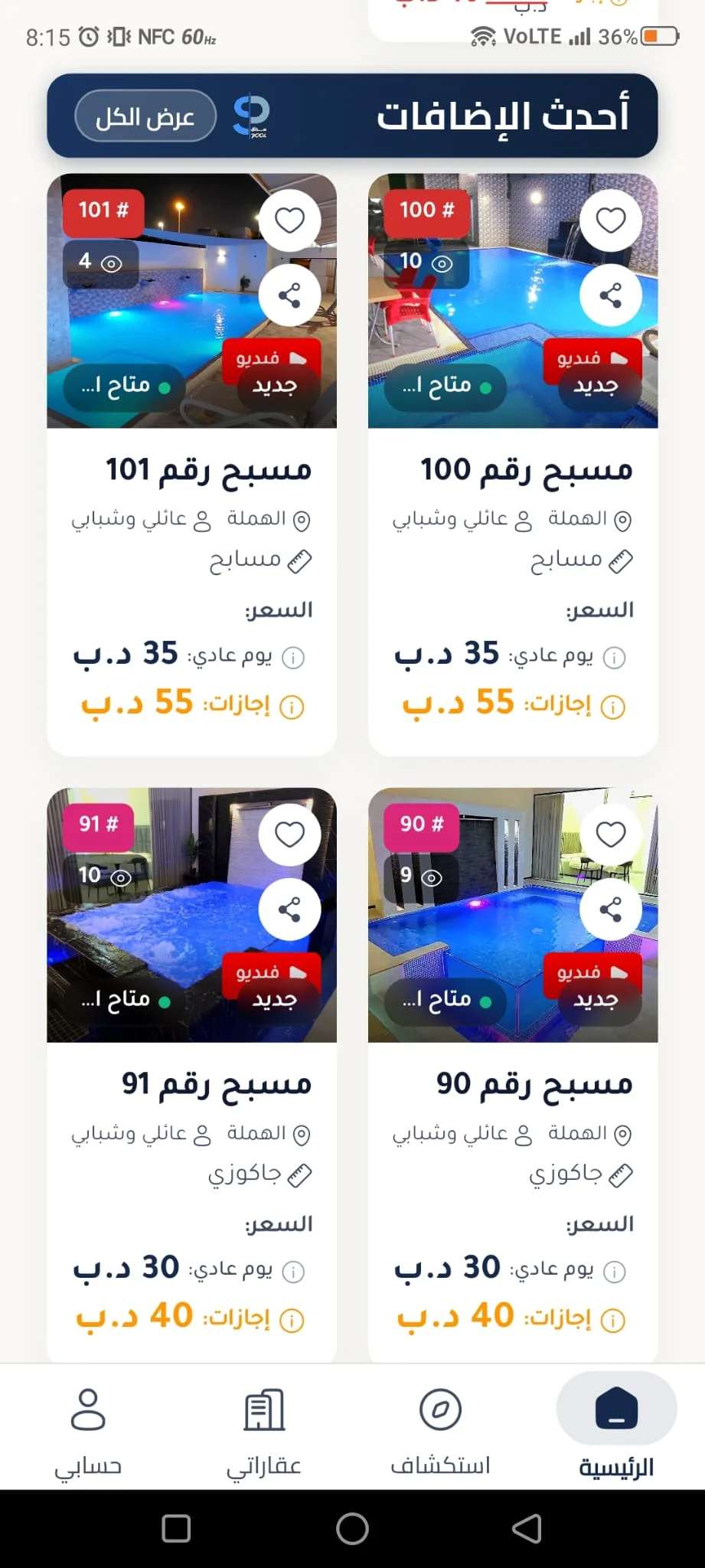705x1568 pixels.
Task: Open the مسبح رقم 100 card
Action: 513,465
